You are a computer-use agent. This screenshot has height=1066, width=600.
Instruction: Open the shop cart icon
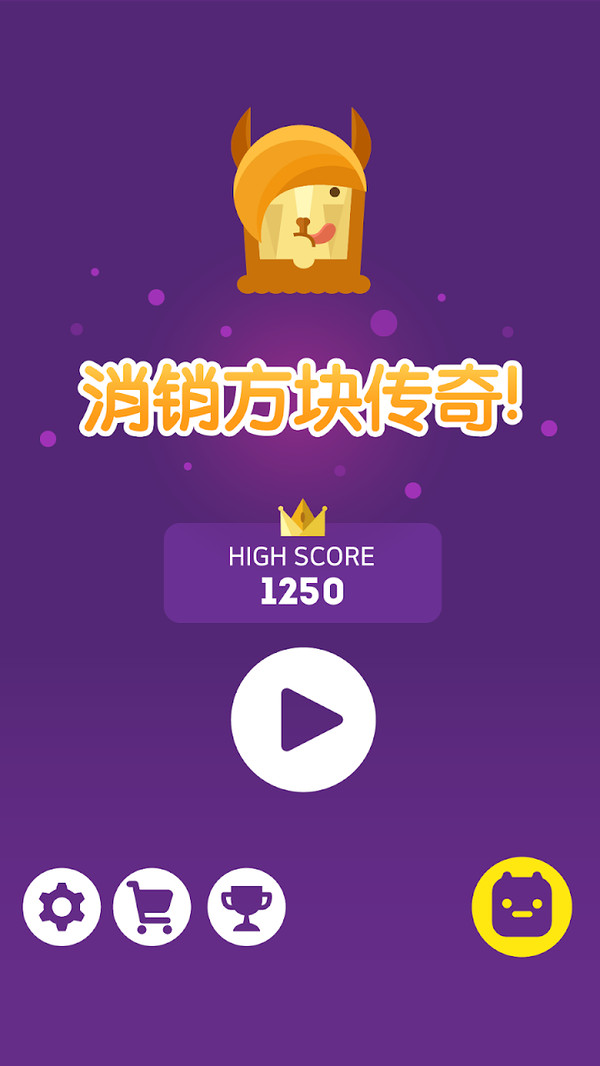pyautogui.click(x=152, y=907)
